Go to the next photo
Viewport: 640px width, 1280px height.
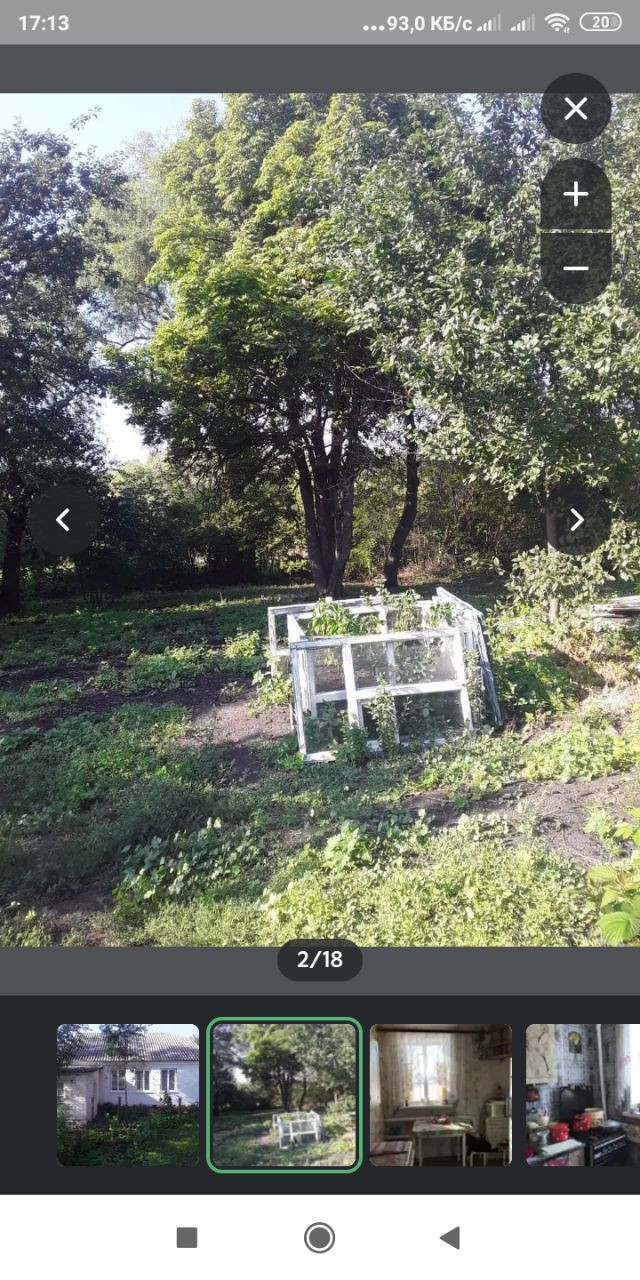[x=577, y=519]
